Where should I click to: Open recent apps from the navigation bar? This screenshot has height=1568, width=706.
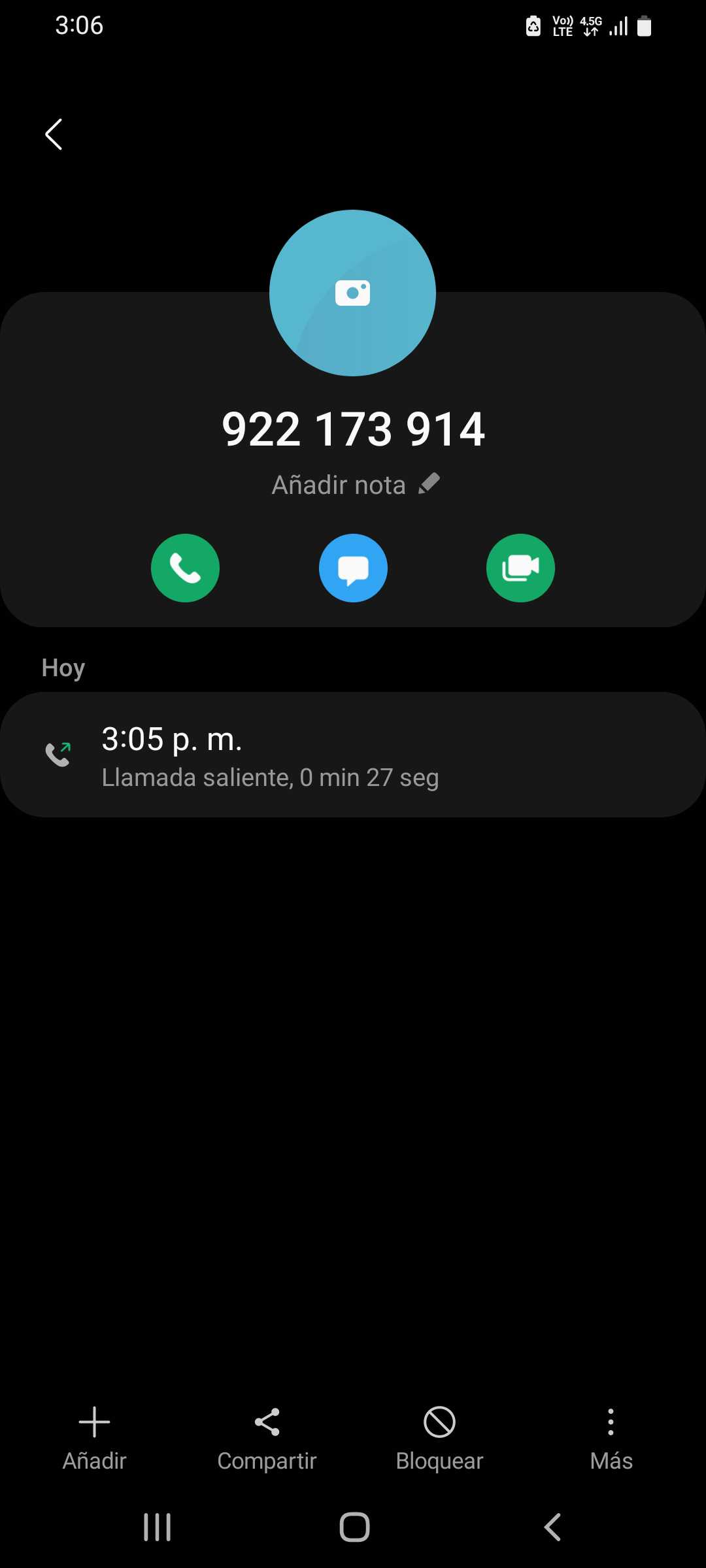pos(157,1527)
